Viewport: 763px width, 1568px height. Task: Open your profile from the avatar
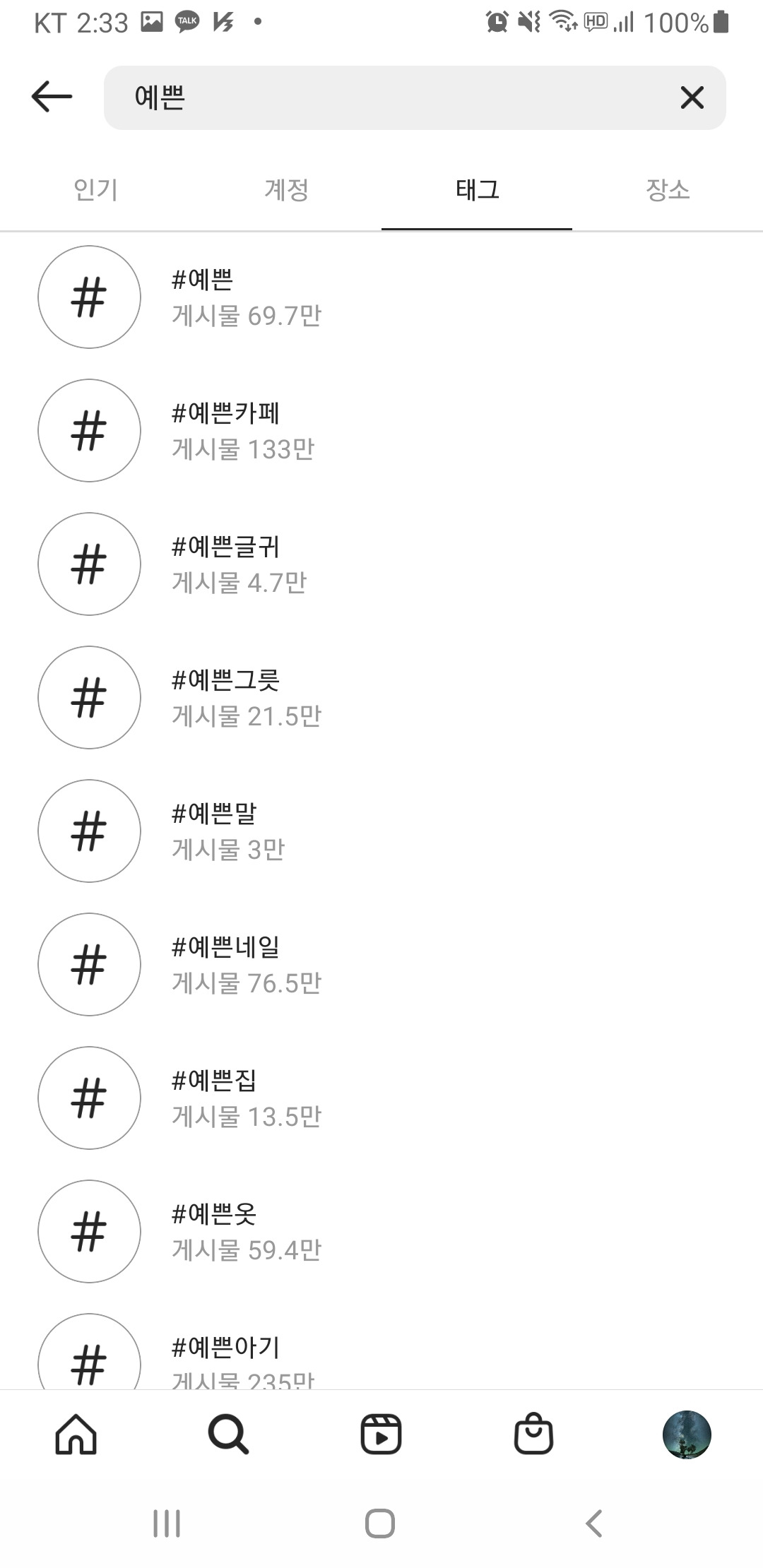(687, 1435)
